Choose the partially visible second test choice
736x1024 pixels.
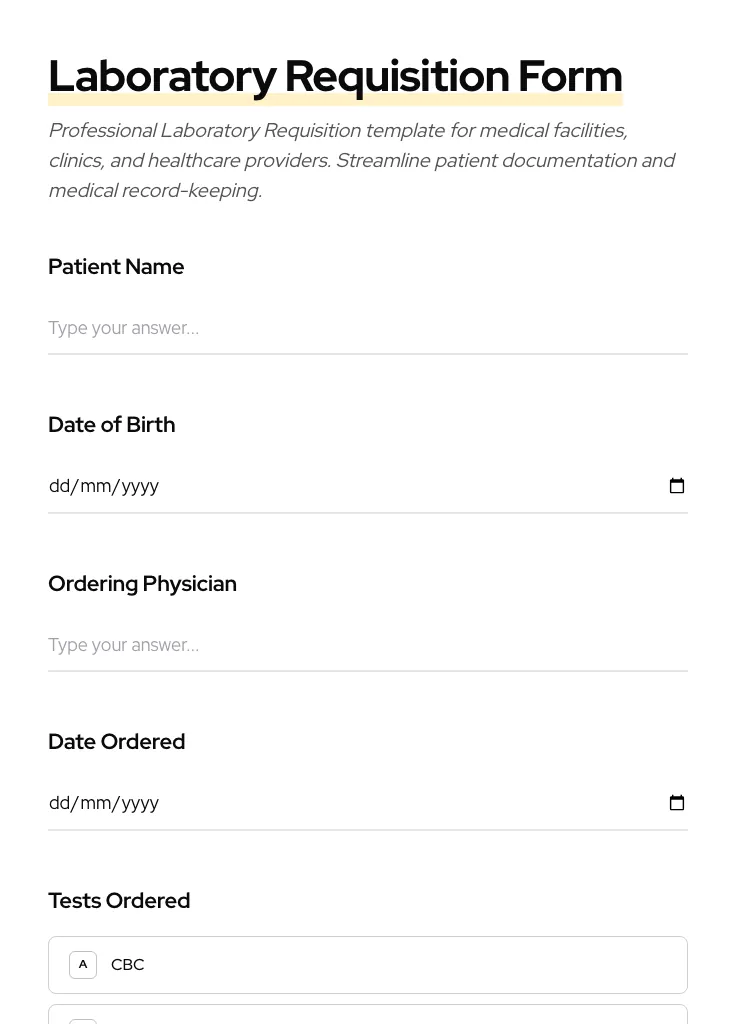coord(368,1018)
